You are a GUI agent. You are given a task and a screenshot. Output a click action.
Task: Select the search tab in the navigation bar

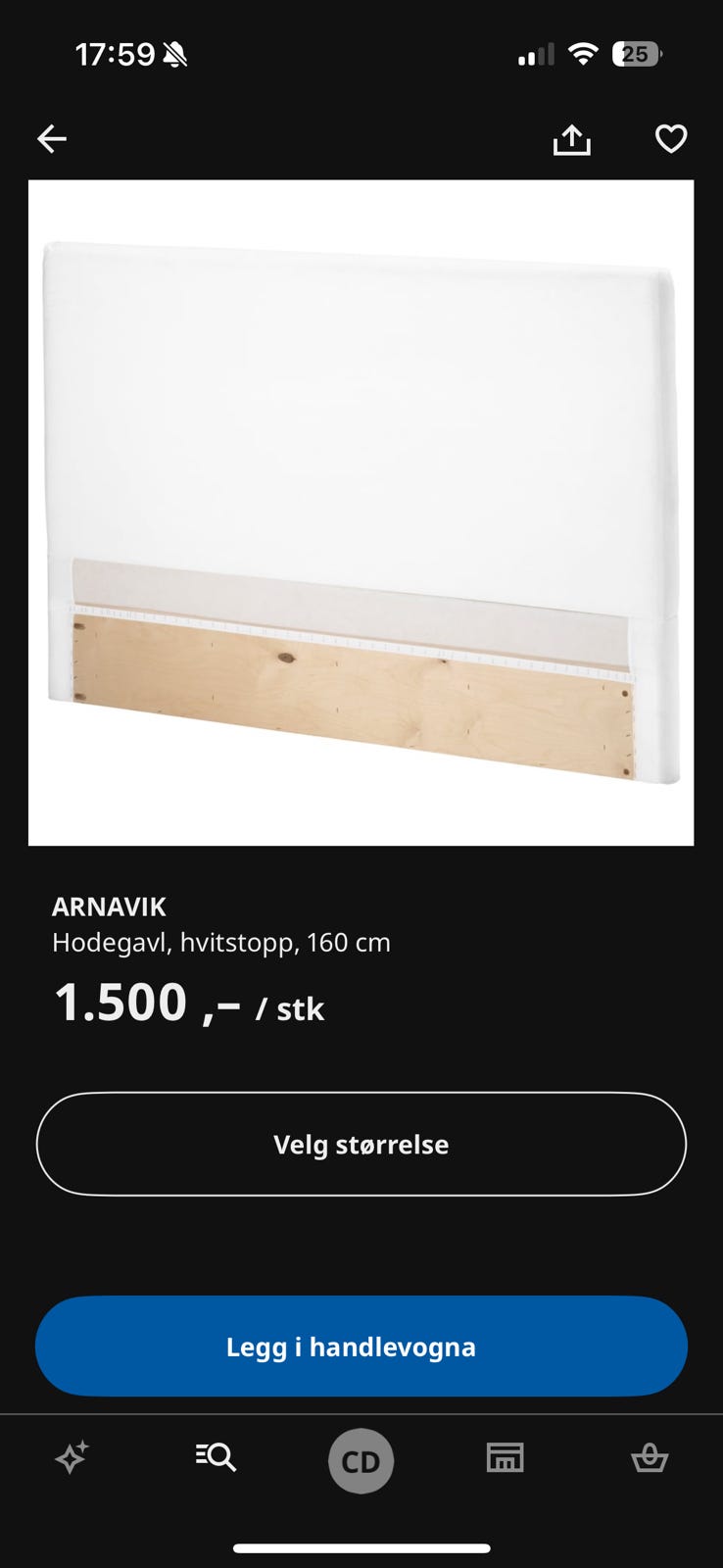tap(214, 1459)
